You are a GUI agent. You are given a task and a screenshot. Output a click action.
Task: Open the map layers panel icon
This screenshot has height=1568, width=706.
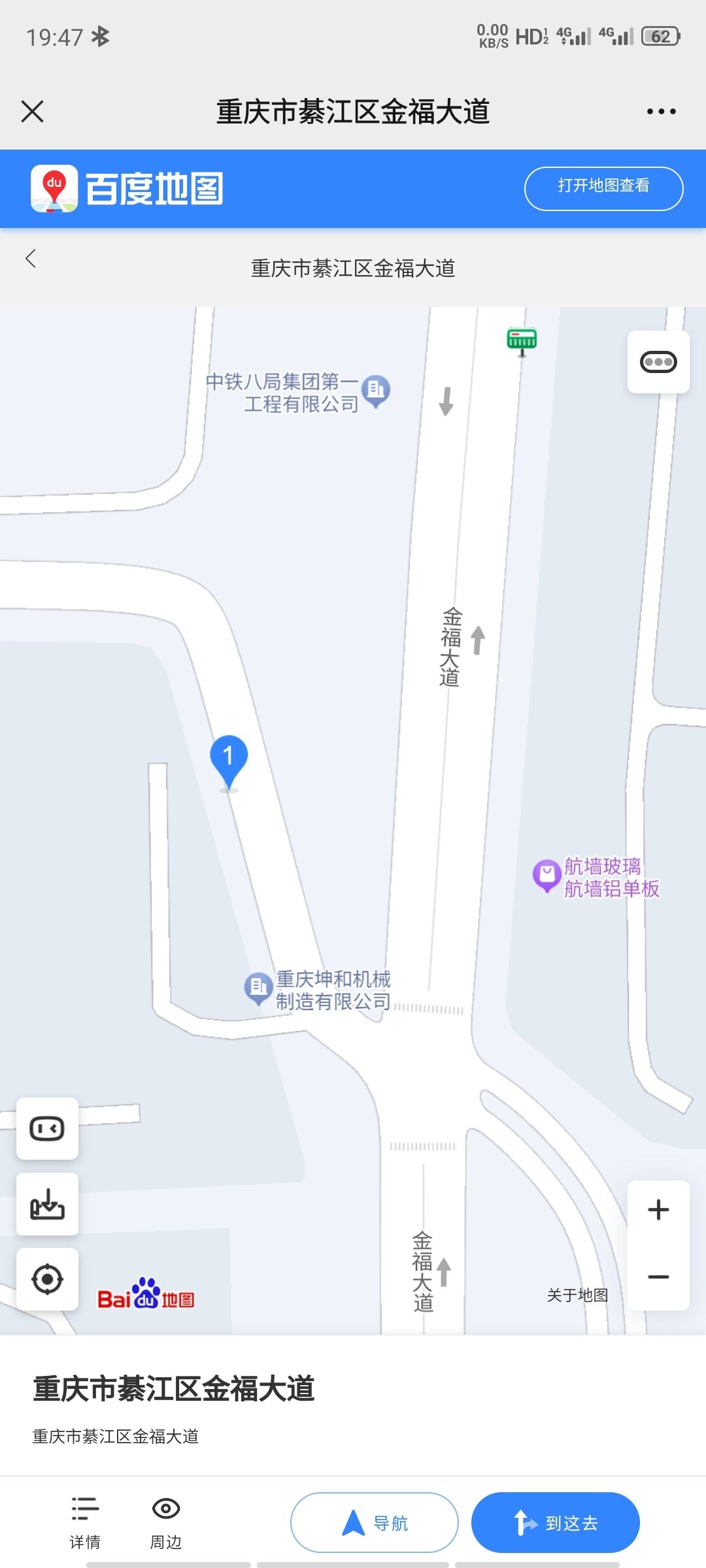click(658, 361)
